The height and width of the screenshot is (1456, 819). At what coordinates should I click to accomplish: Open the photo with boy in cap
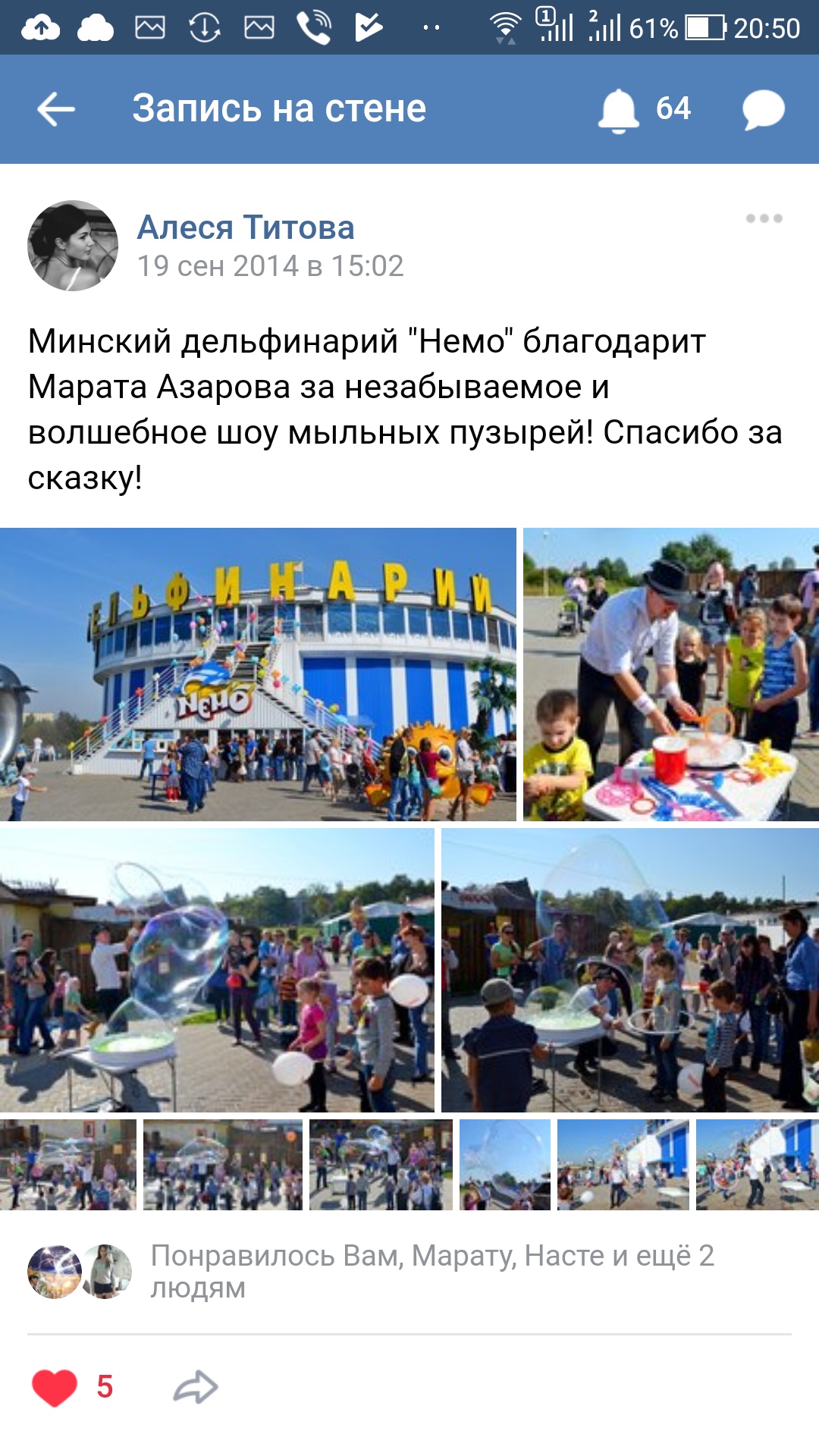point(630,970)
